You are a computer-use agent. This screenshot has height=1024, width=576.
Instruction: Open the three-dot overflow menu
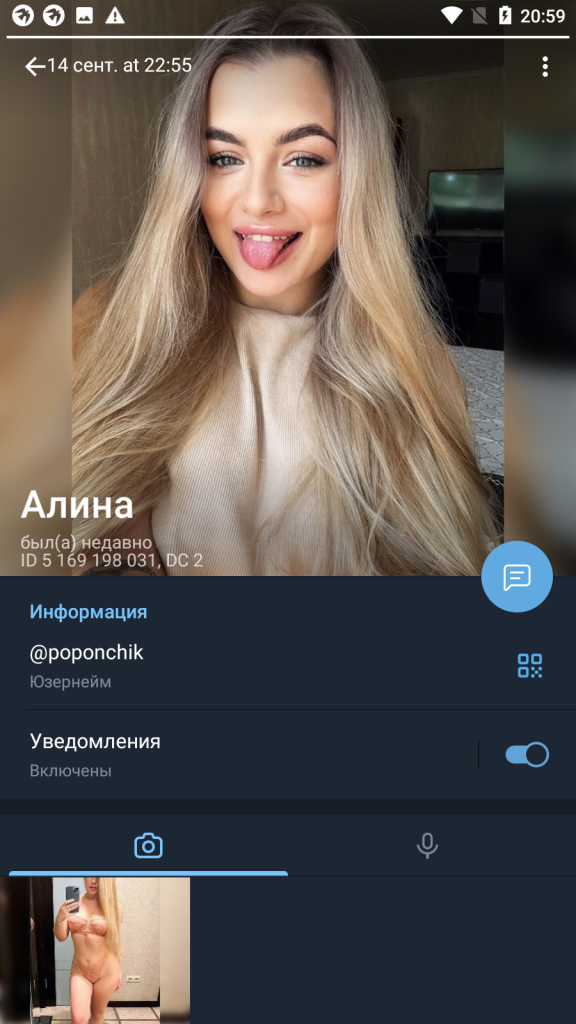point(545,67)
